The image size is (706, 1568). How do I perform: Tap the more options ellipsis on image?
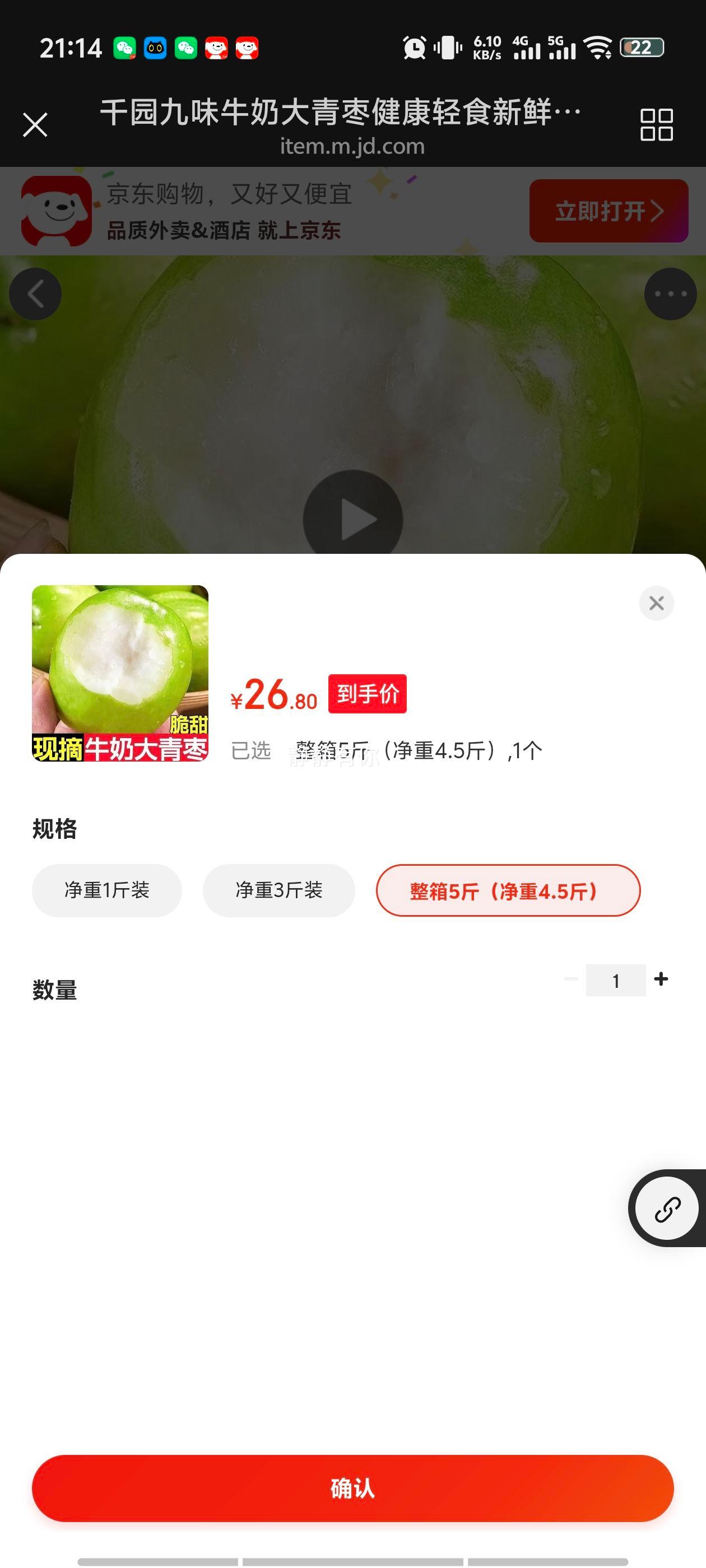tap(670, 293)
